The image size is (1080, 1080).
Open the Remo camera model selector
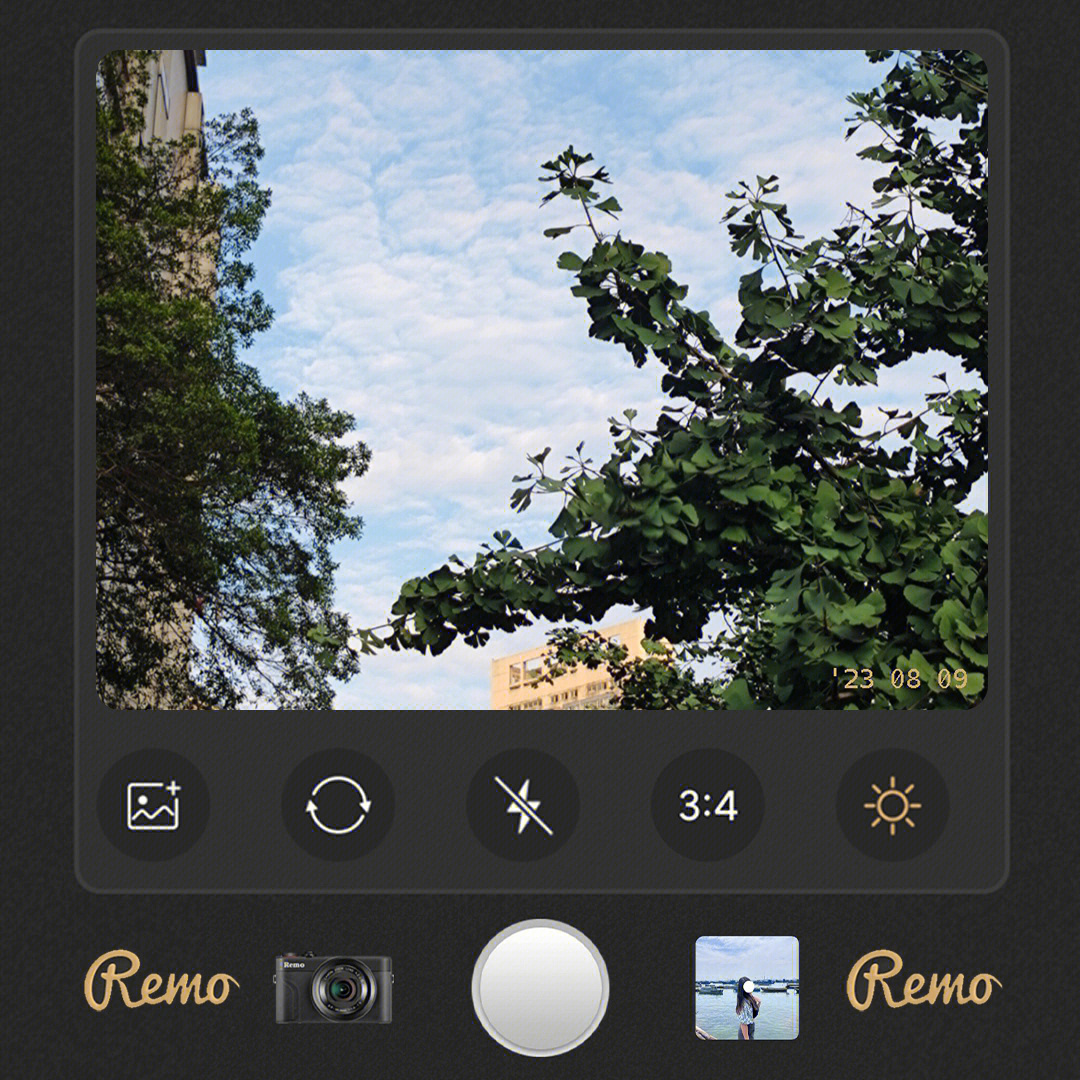334,987
